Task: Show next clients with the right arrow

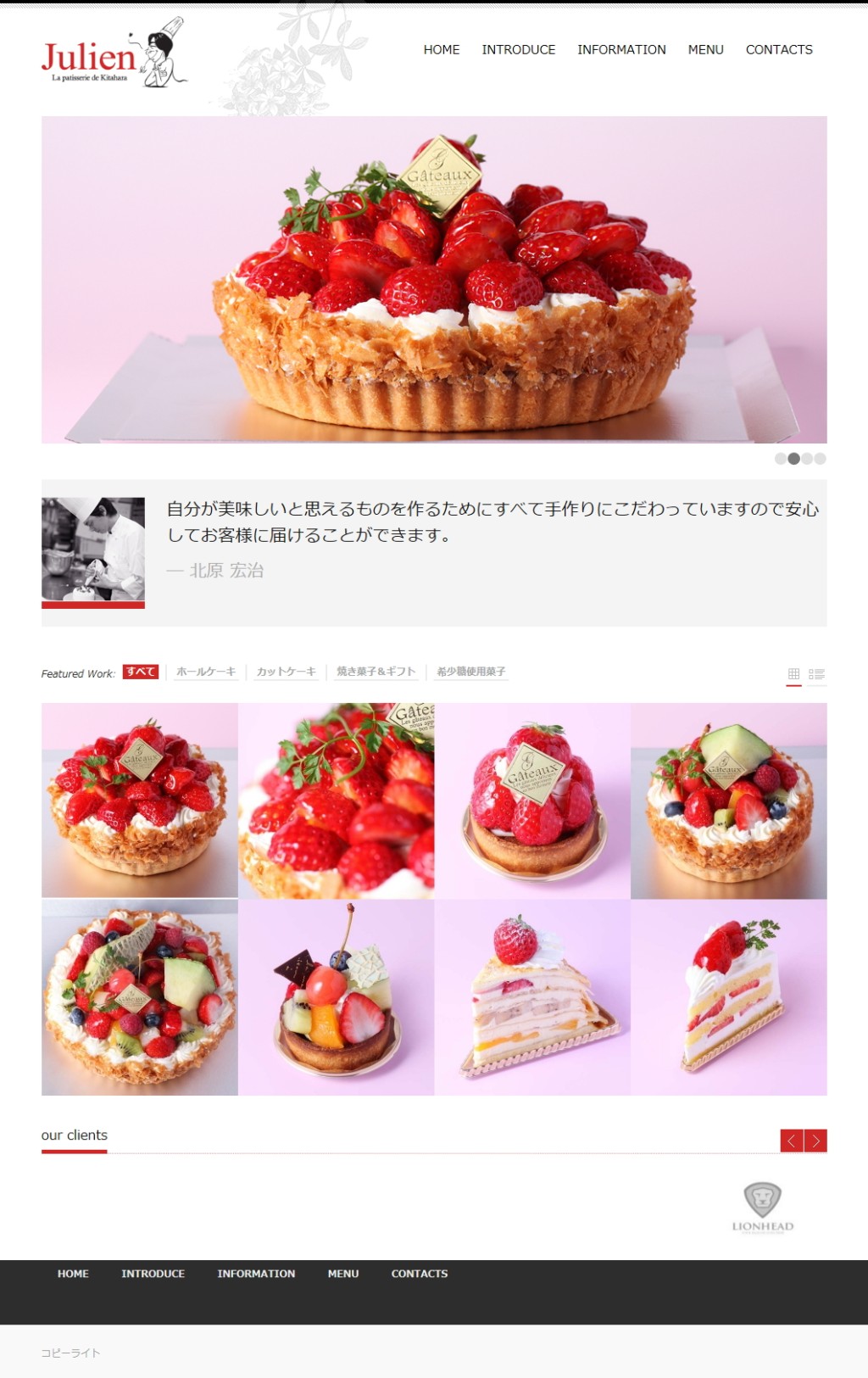Action: [815, 1141]
